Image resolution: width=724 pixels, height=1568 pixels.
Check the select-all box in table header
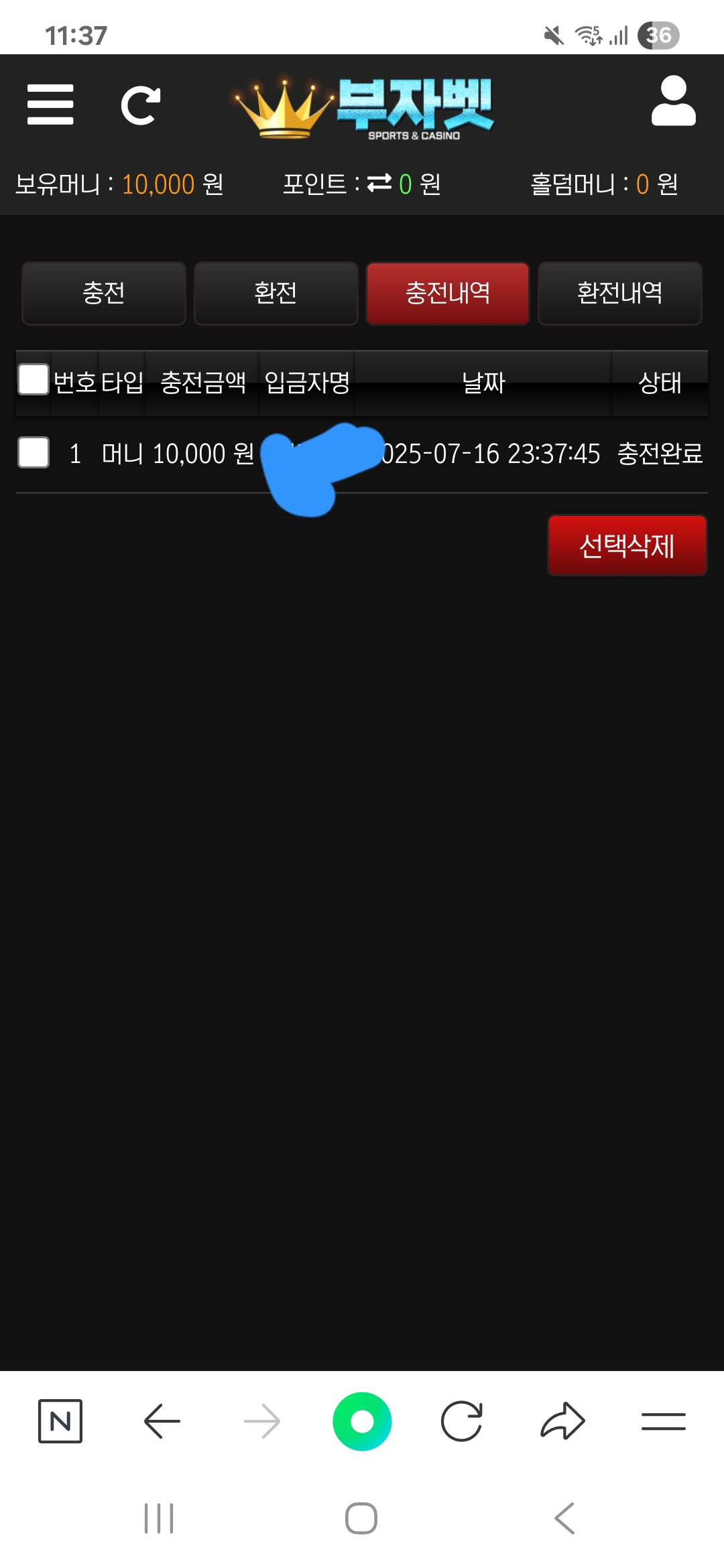click(x=34, y=379)
